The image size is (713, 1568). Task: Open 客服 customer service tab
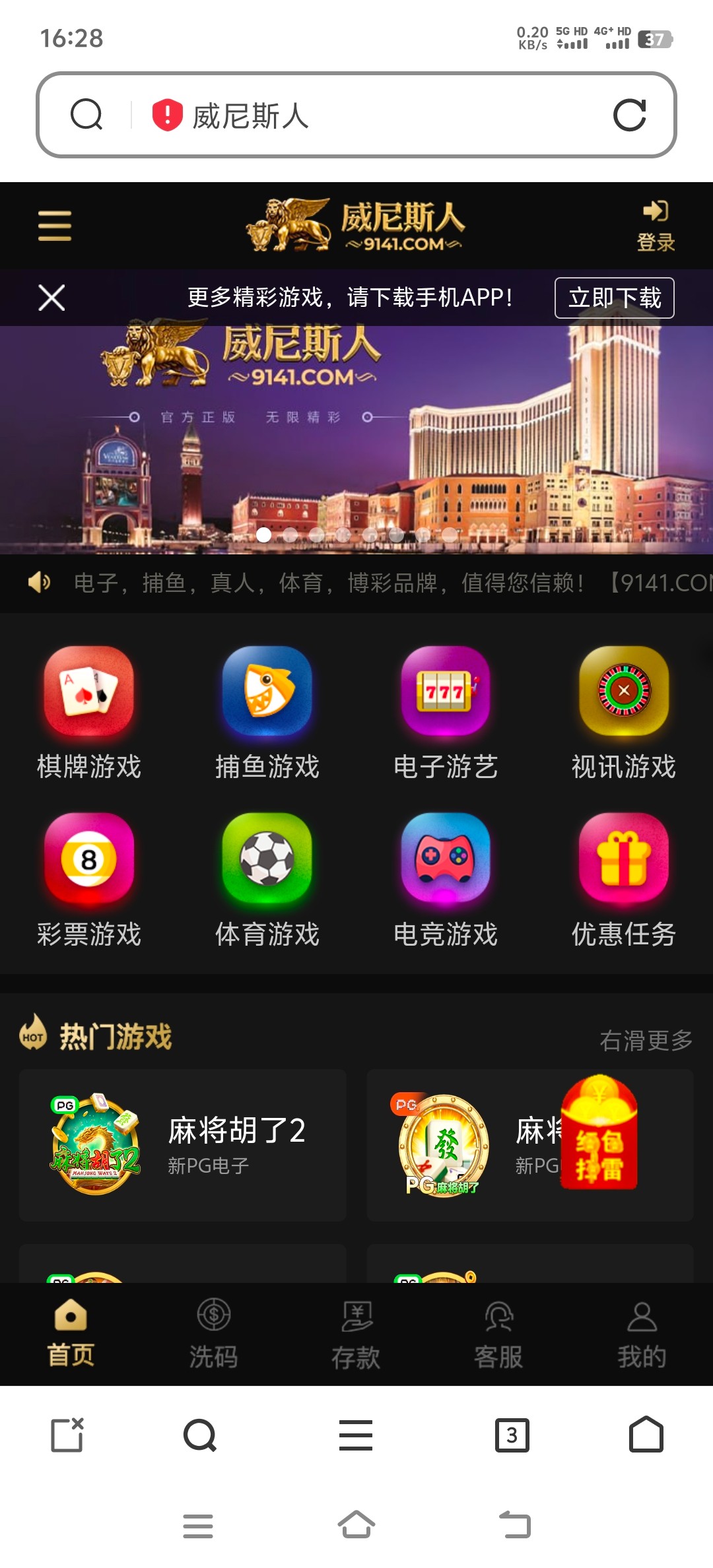coord(498,1333)
